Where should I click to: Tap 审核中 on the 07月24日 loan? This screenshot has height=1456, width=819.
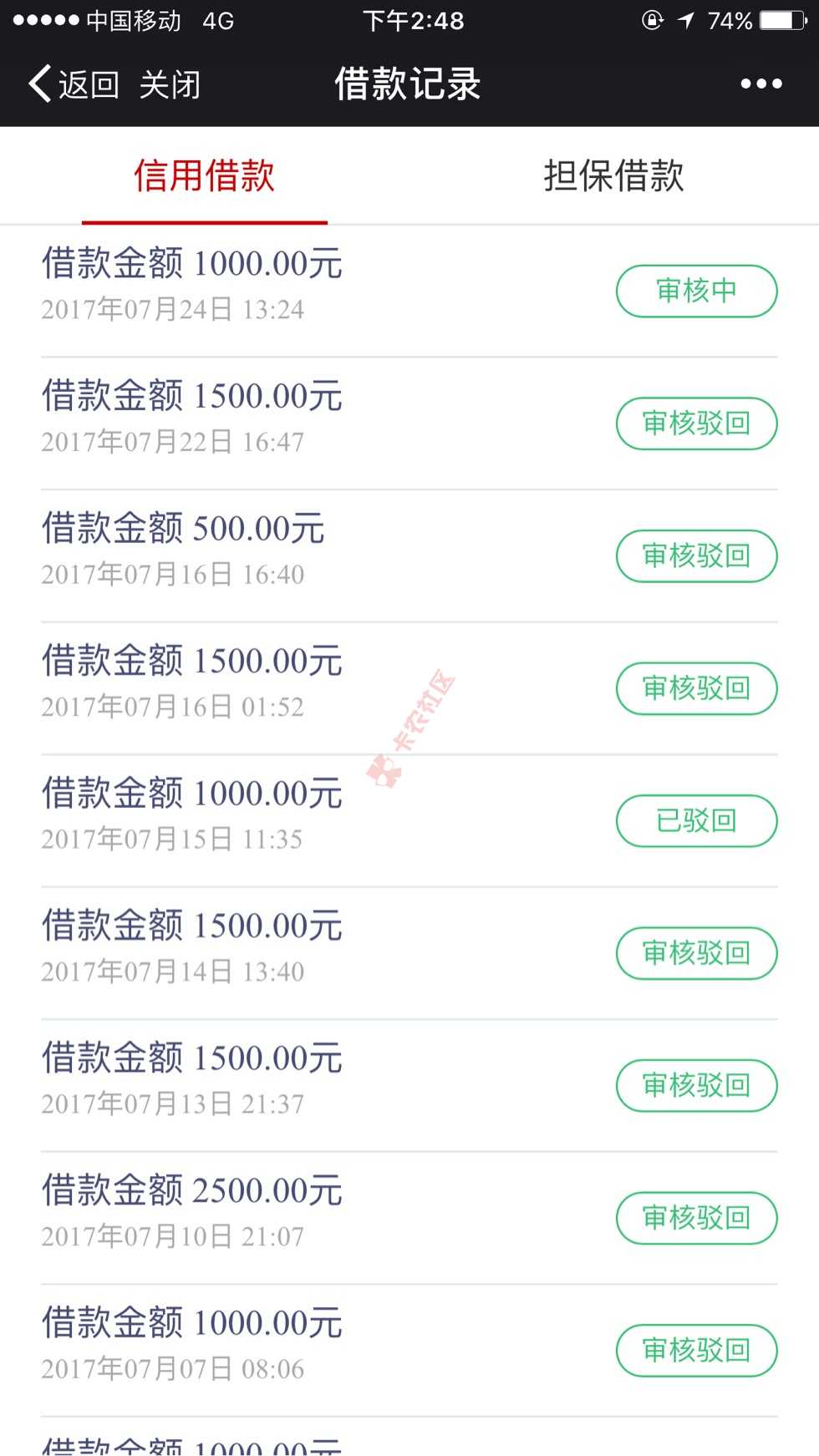coord(696,291)
